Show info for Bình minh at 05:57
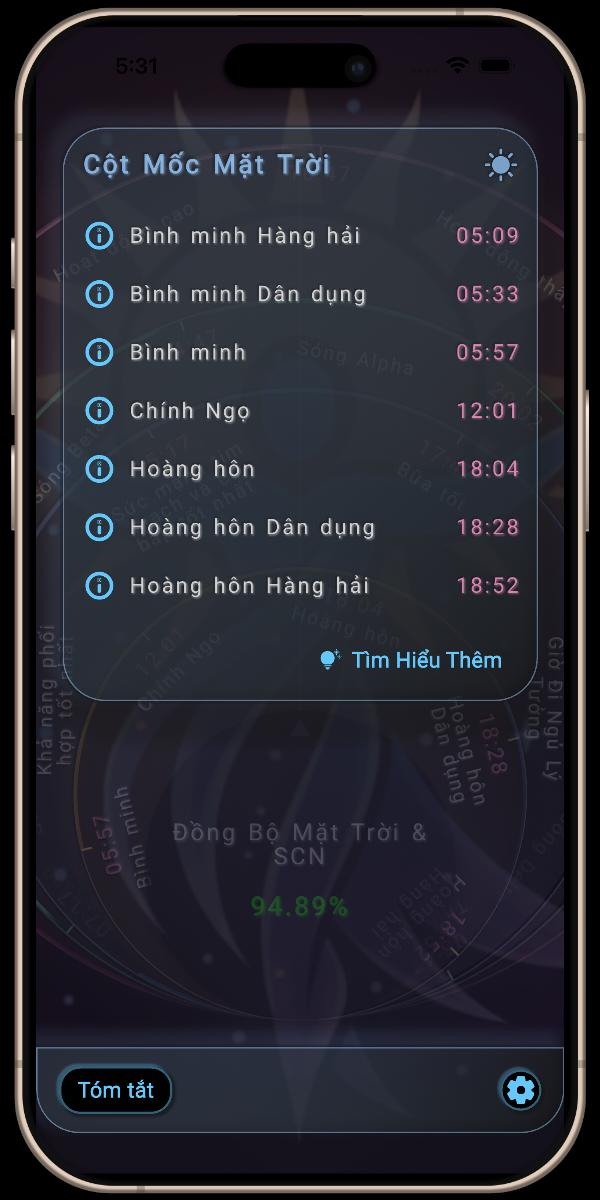The image size is (600, 1200). [x=99, y=352]
